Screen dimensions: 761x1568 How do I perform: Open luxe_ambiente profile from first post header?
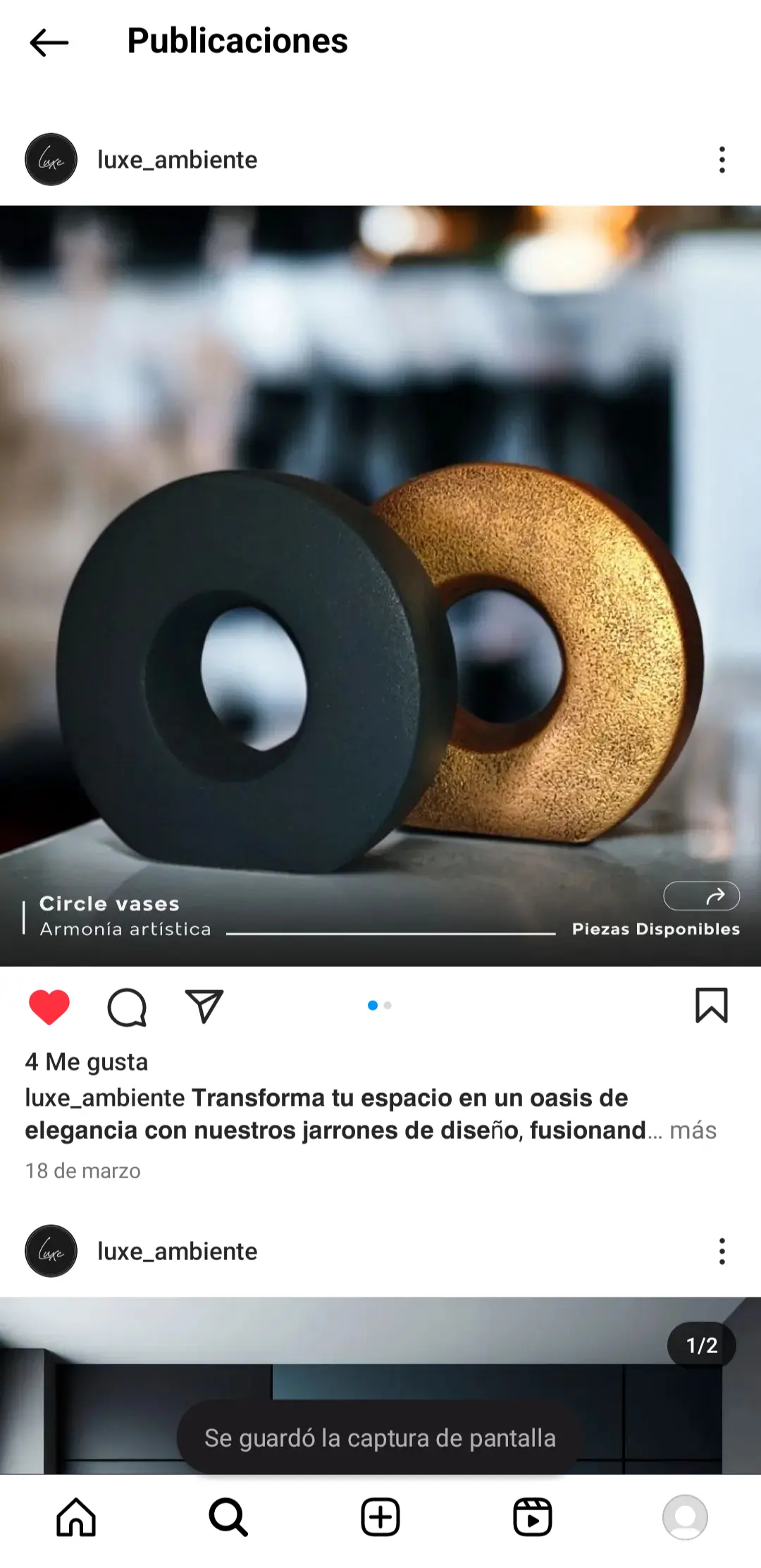tap(177, 160)
